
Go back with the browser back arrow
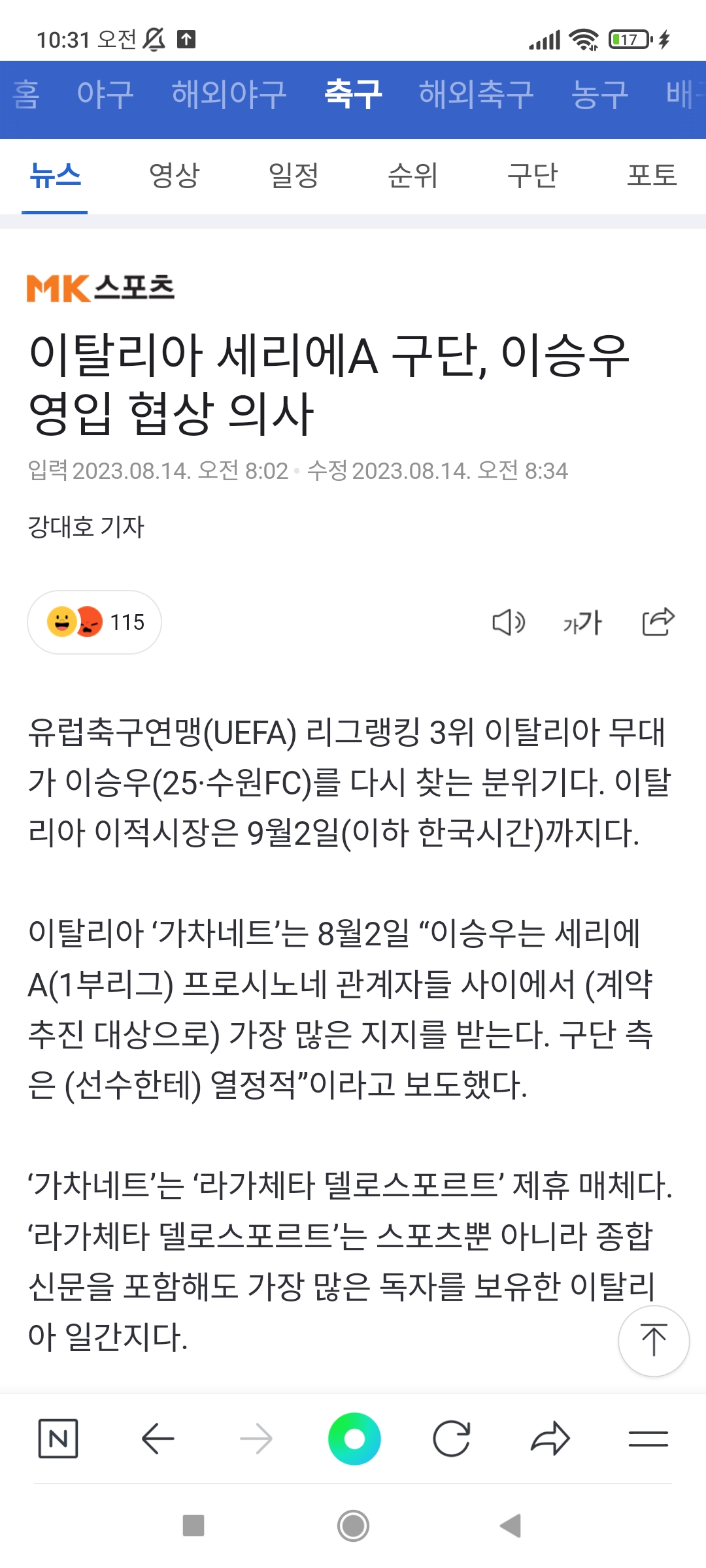click(158, 1439)
